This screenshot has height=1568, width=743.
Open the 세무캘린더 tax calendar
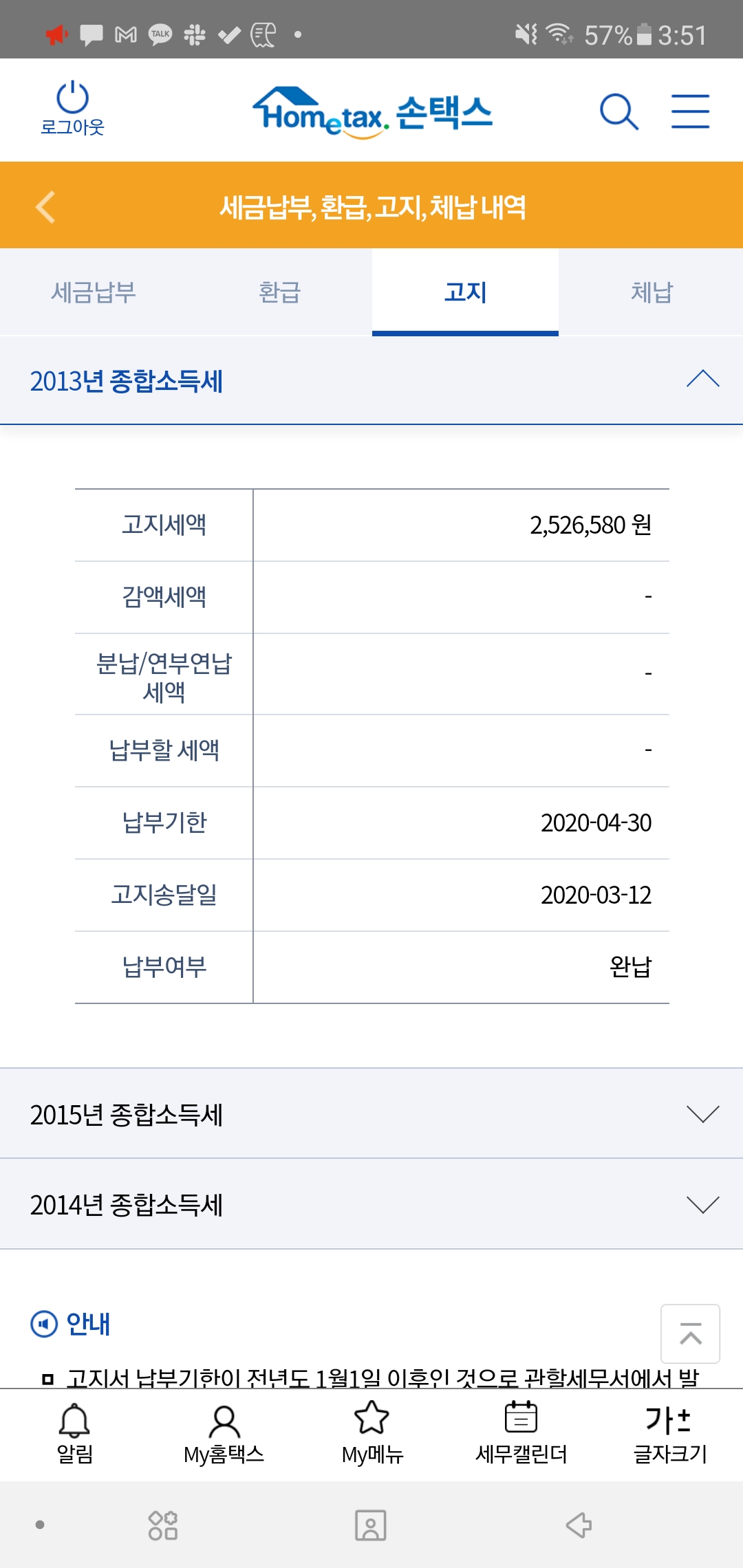point(521,1434)
